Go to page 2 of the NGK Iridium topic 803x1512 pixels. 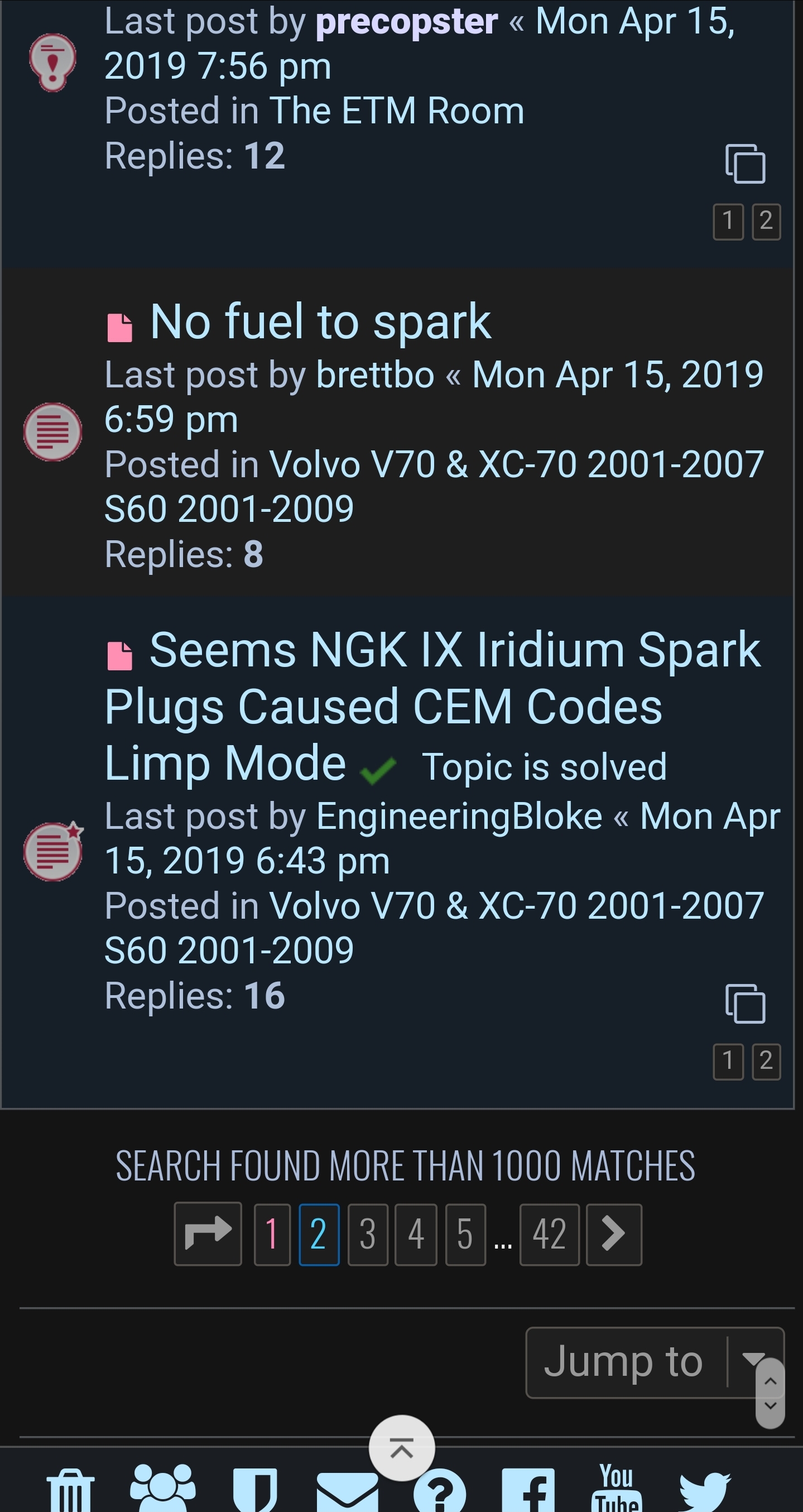click(766, 1060)
